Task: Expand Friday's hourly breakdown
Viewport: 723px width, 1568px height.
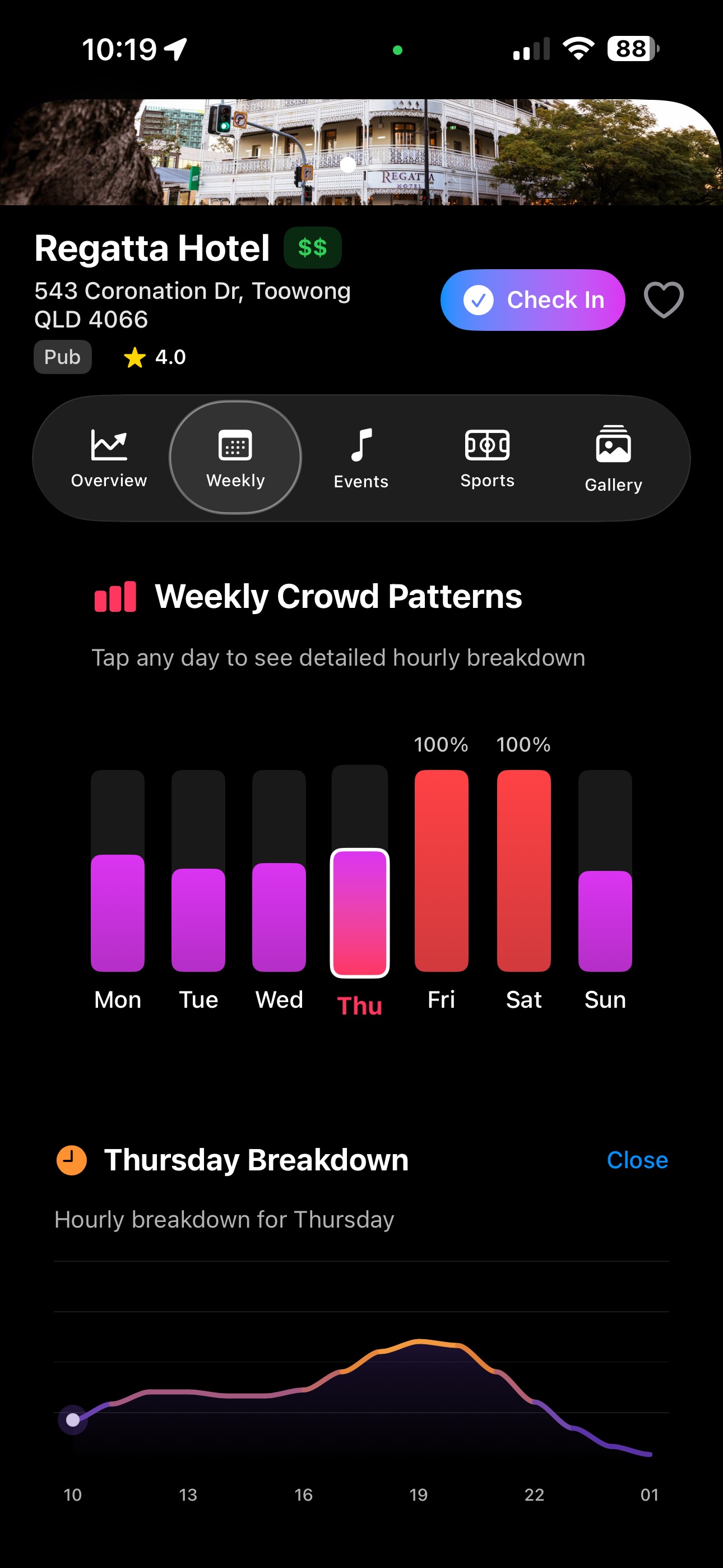Action: tap(441, 870)
